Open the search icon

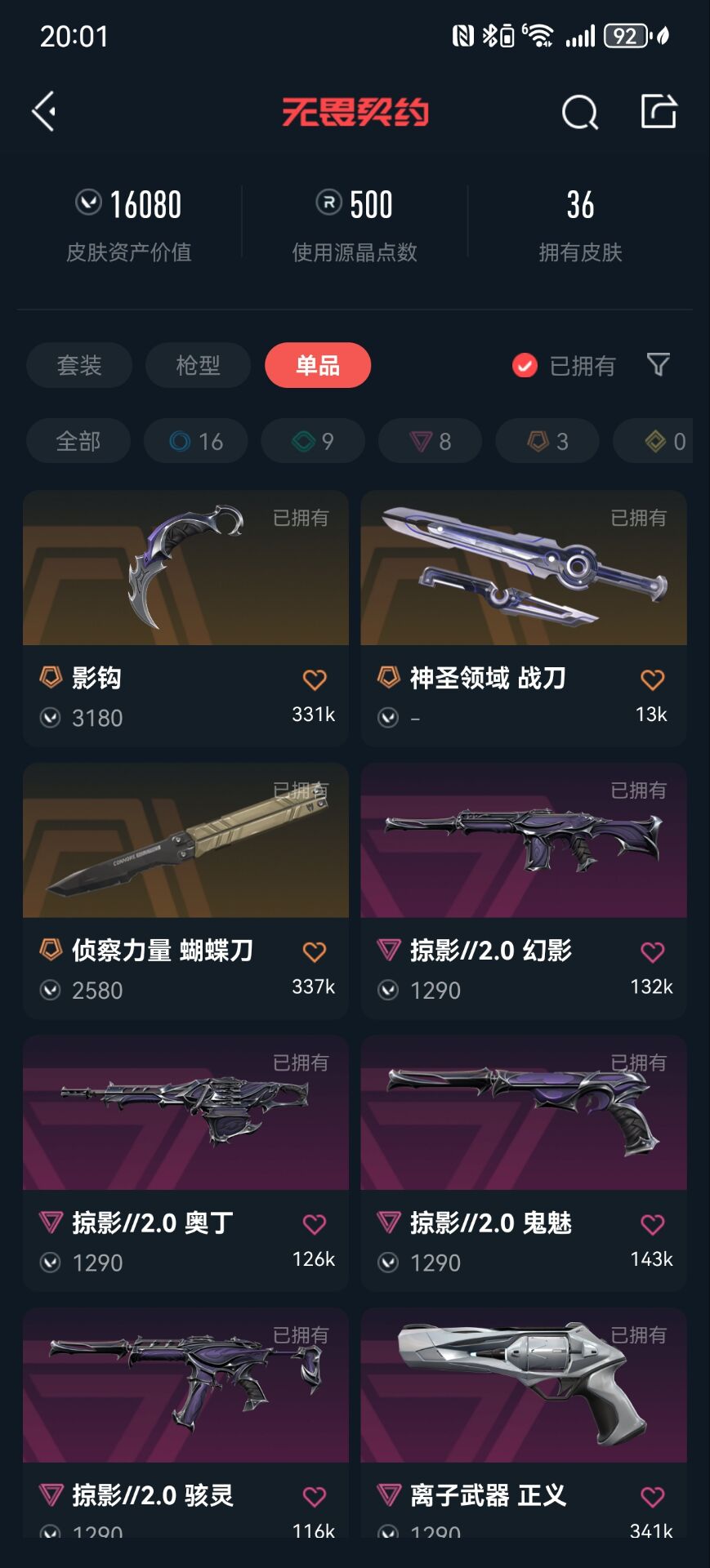[579, 112]
